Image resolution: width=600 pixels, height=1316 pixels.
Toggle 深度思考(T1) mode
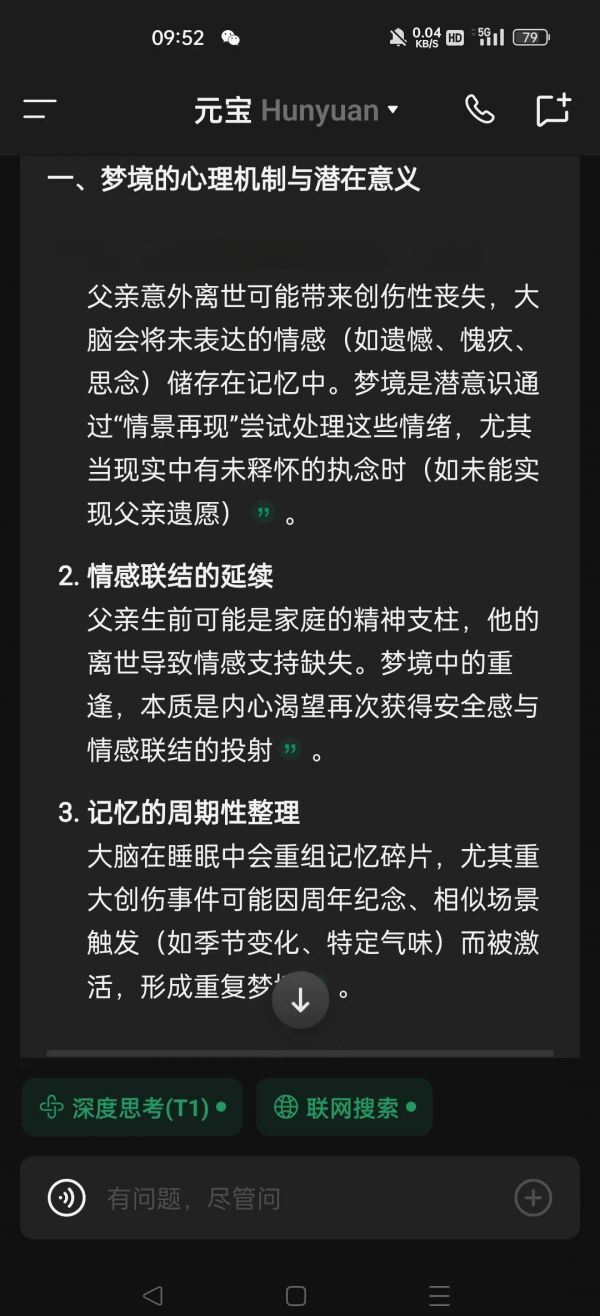point(132,1107)
